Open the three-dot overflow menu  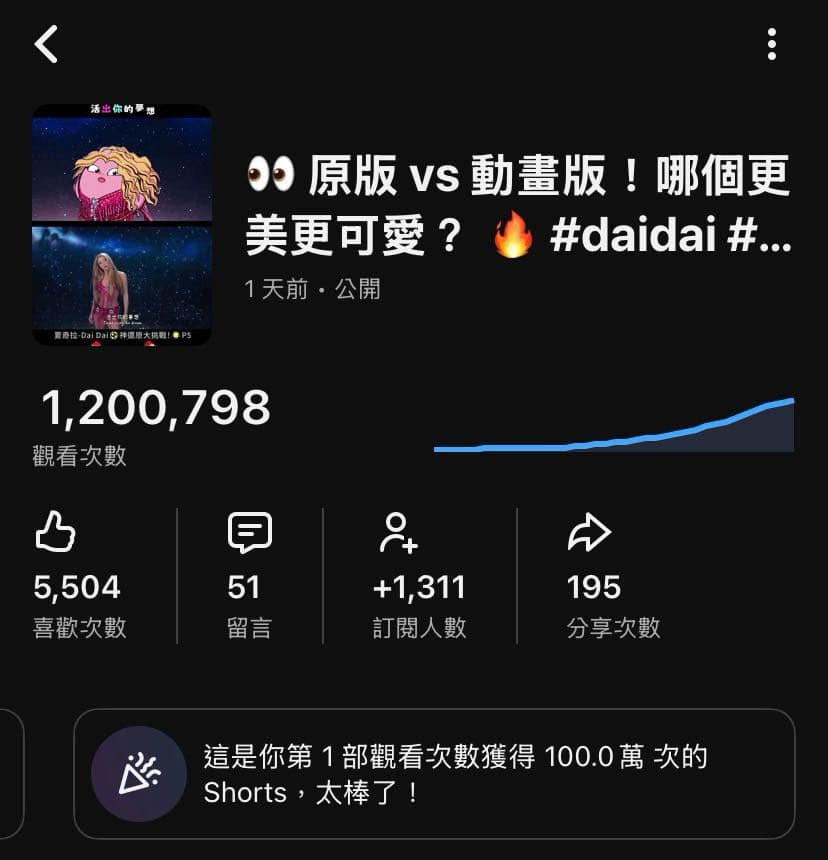pos(772,44)
